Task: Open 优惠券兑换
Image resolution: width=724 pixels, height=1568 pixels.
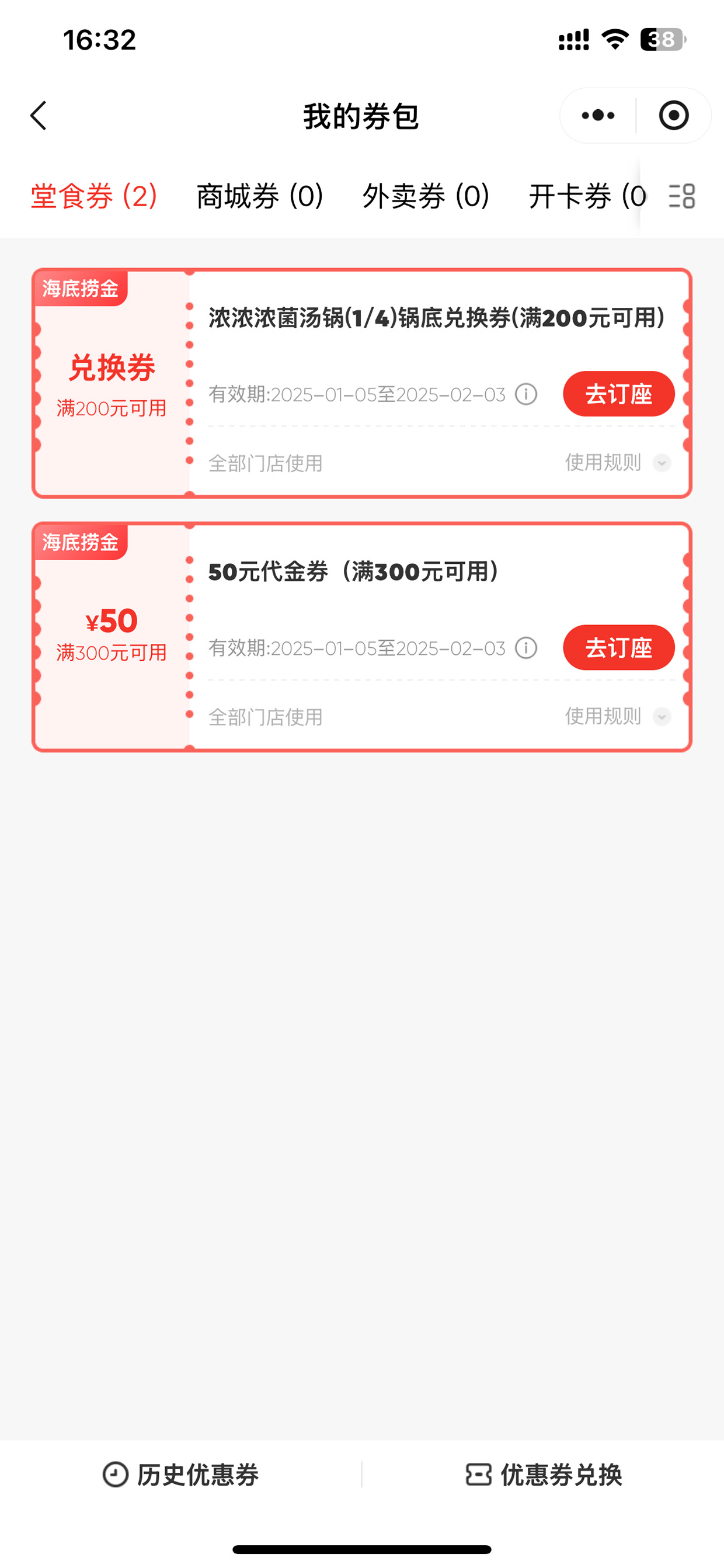Action: (x=544, y=1475)
